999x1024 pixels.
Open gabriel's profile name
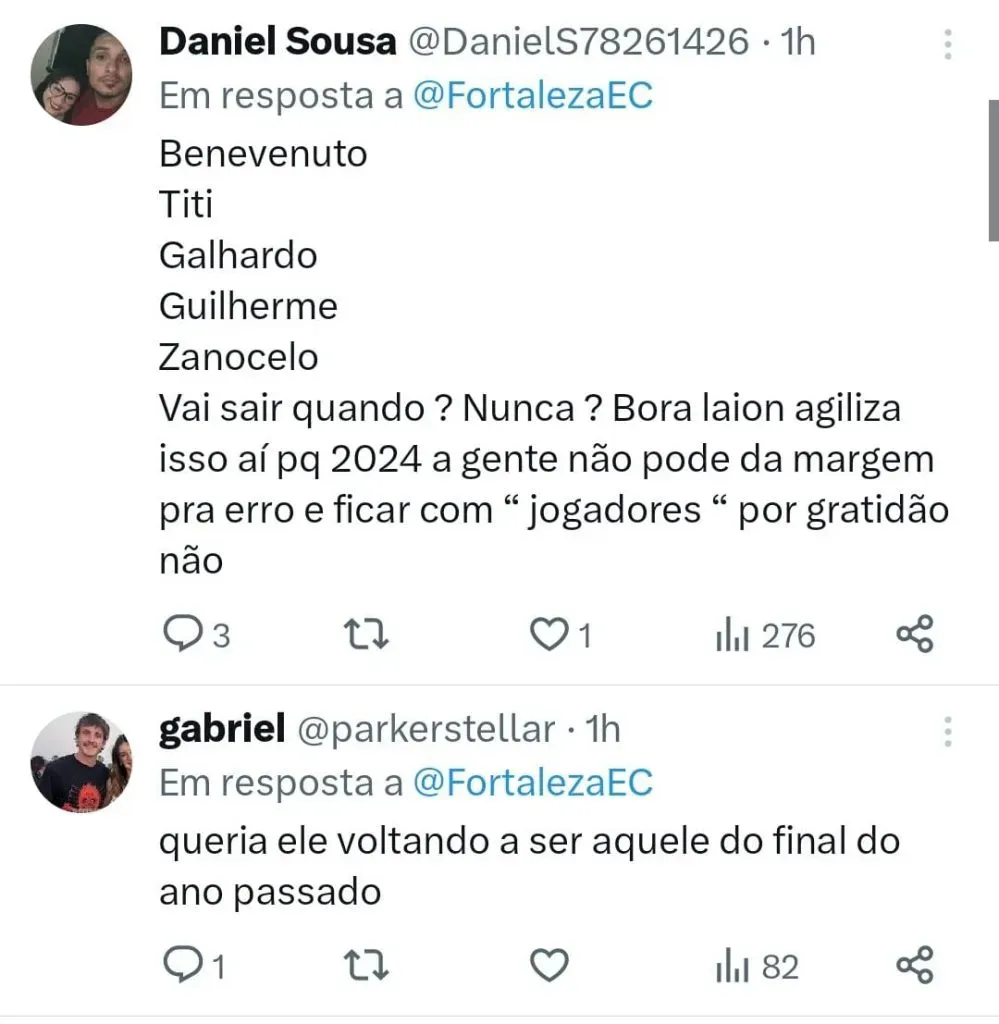pos(222,729)
